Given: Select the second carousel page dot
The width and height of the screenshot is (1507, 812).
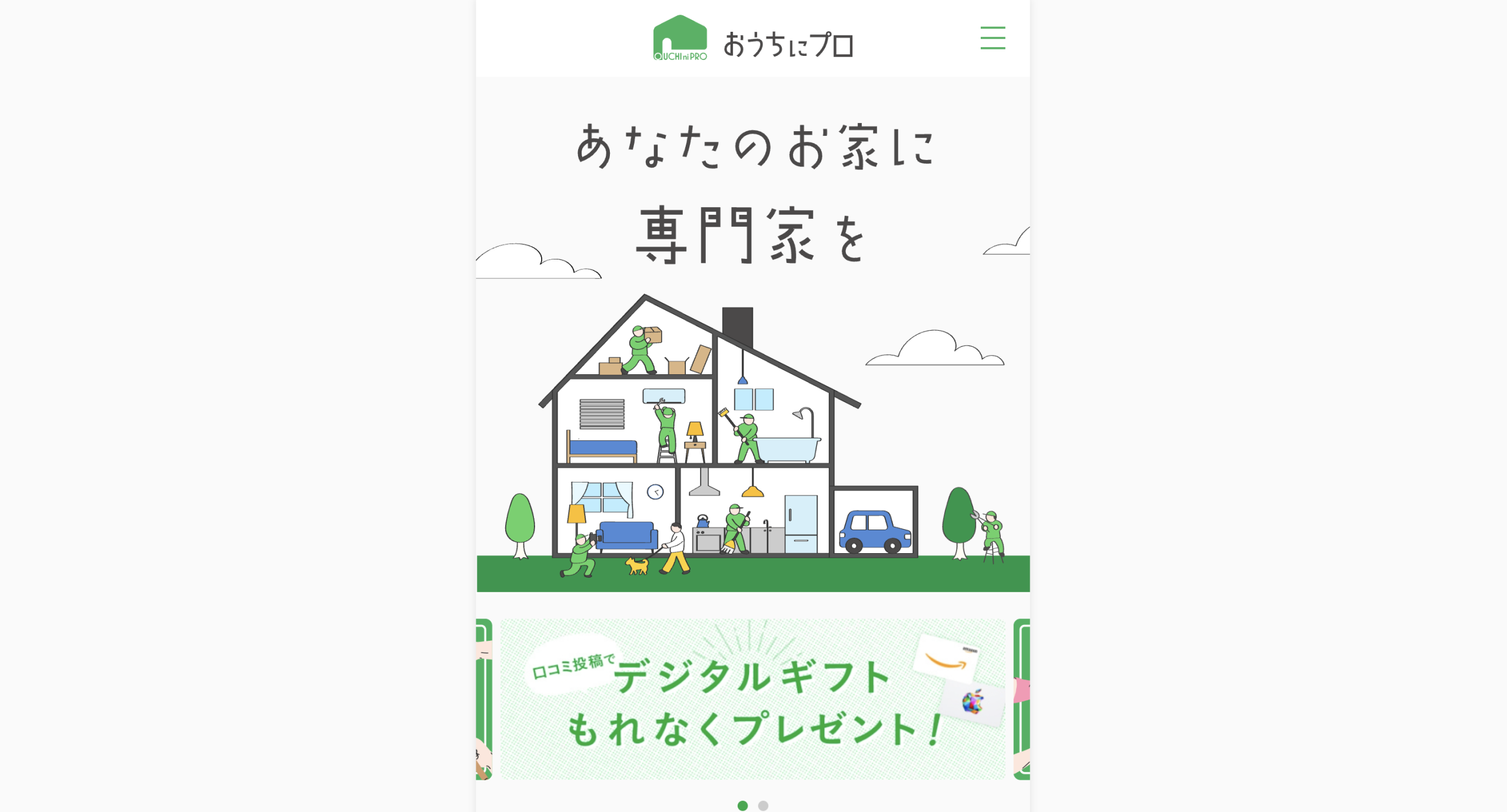Looking at the screenshot, I should click(x=763, y=806).
